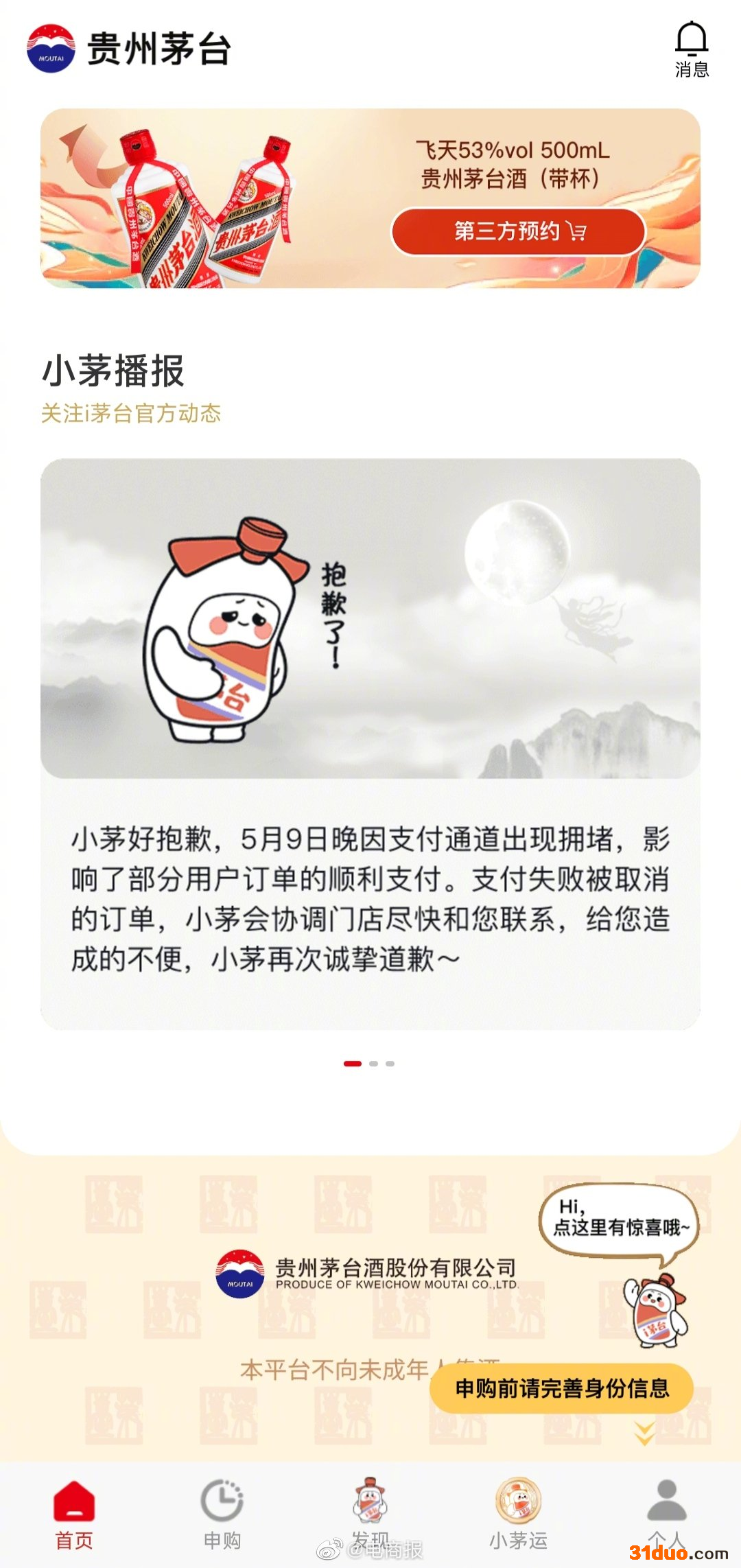Tap 申购前请完善身份信息 prompt

(x=561, y=1388)
